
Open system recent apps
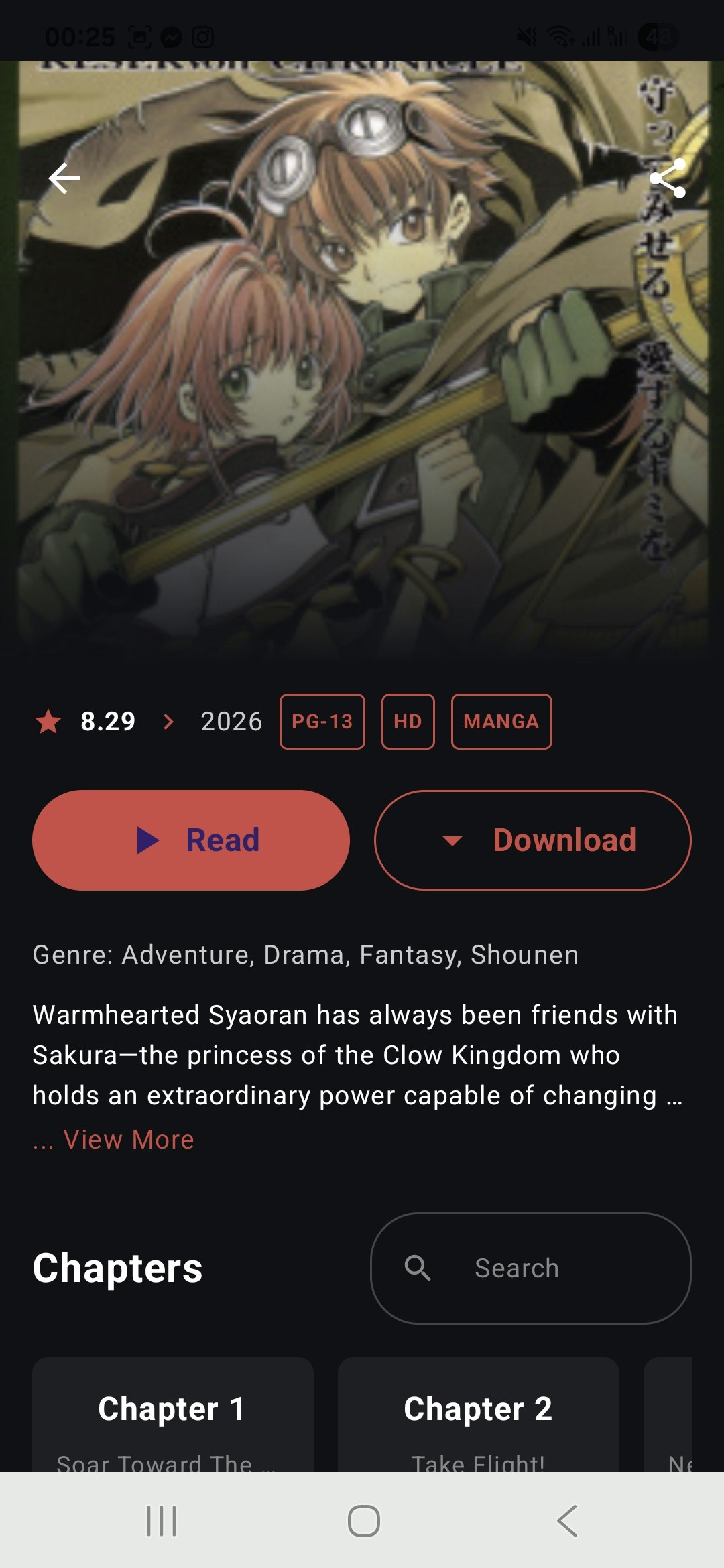162,1520
